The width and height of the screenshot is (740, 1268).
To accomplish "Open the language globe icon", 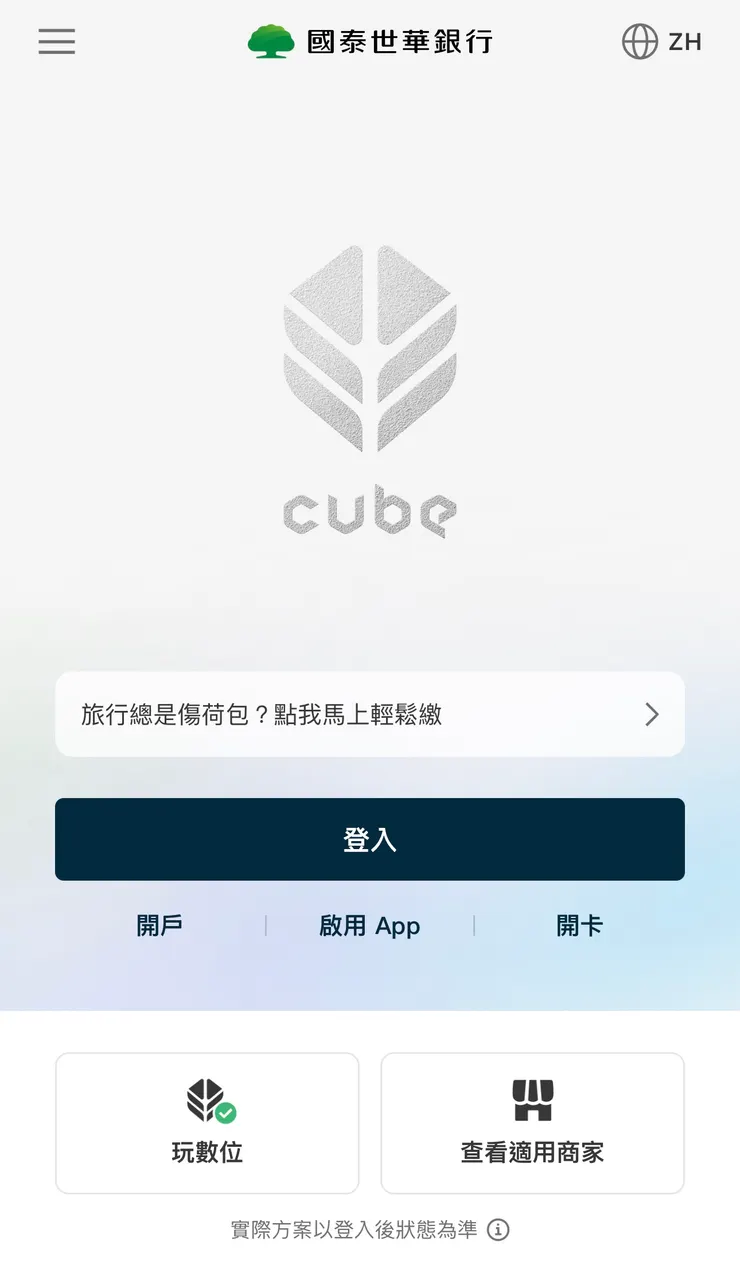I will click(639, 42).
